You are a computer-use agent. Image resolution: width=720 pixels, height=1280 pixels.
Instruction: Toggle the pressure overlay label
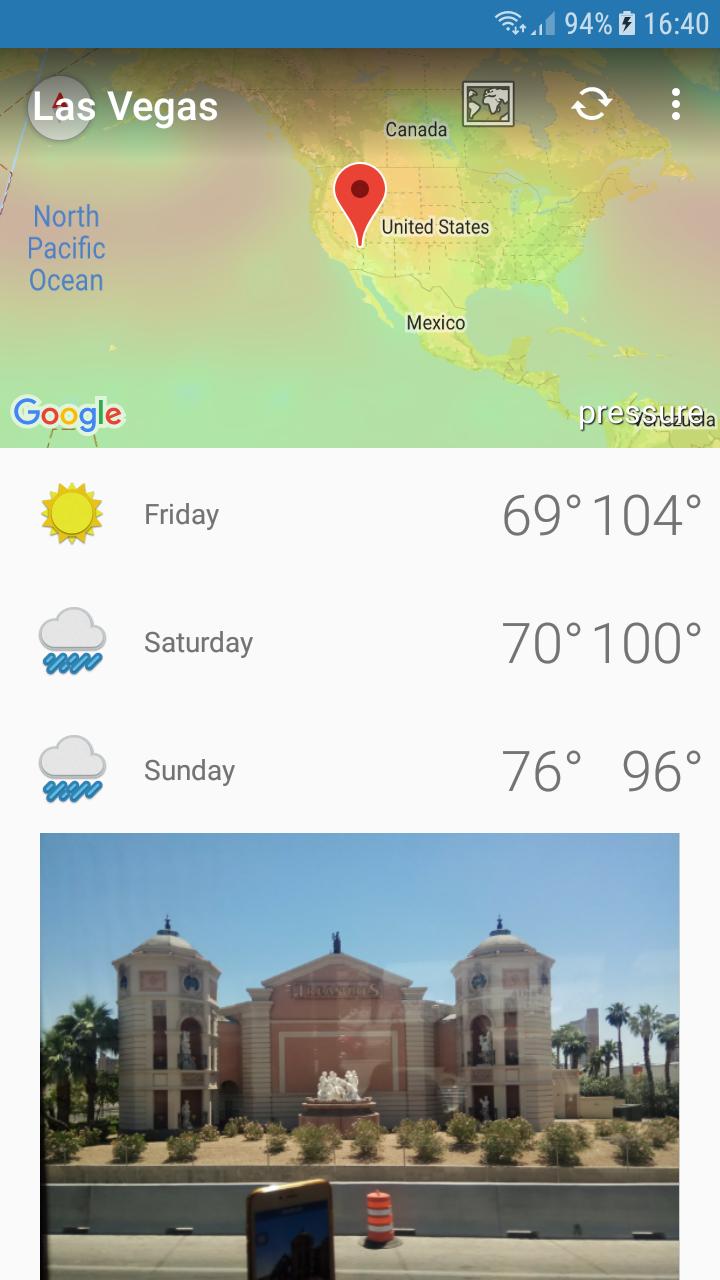click(644, 411)
